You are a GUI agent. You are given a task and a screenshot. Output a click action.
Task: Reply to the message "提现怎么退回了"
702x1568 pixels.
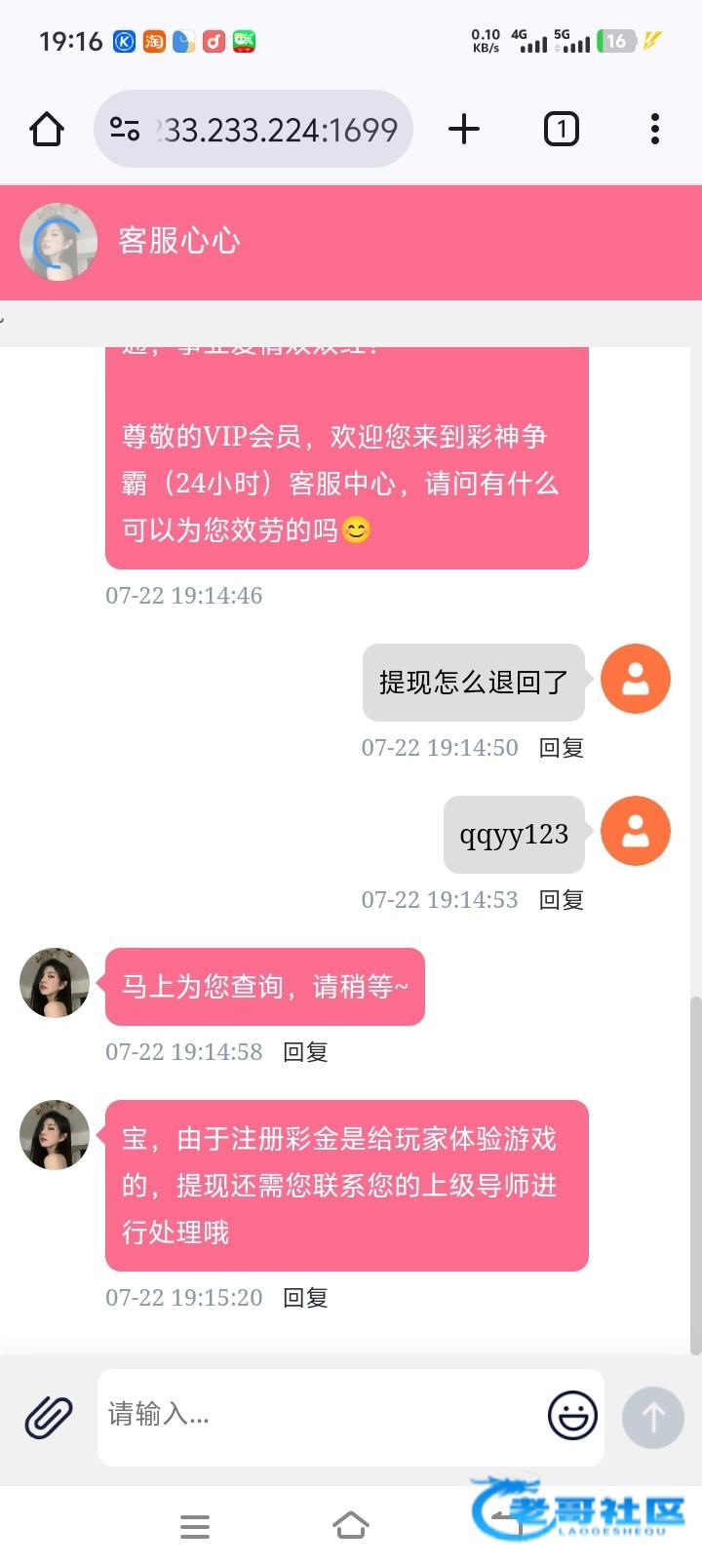pos(562,748)
